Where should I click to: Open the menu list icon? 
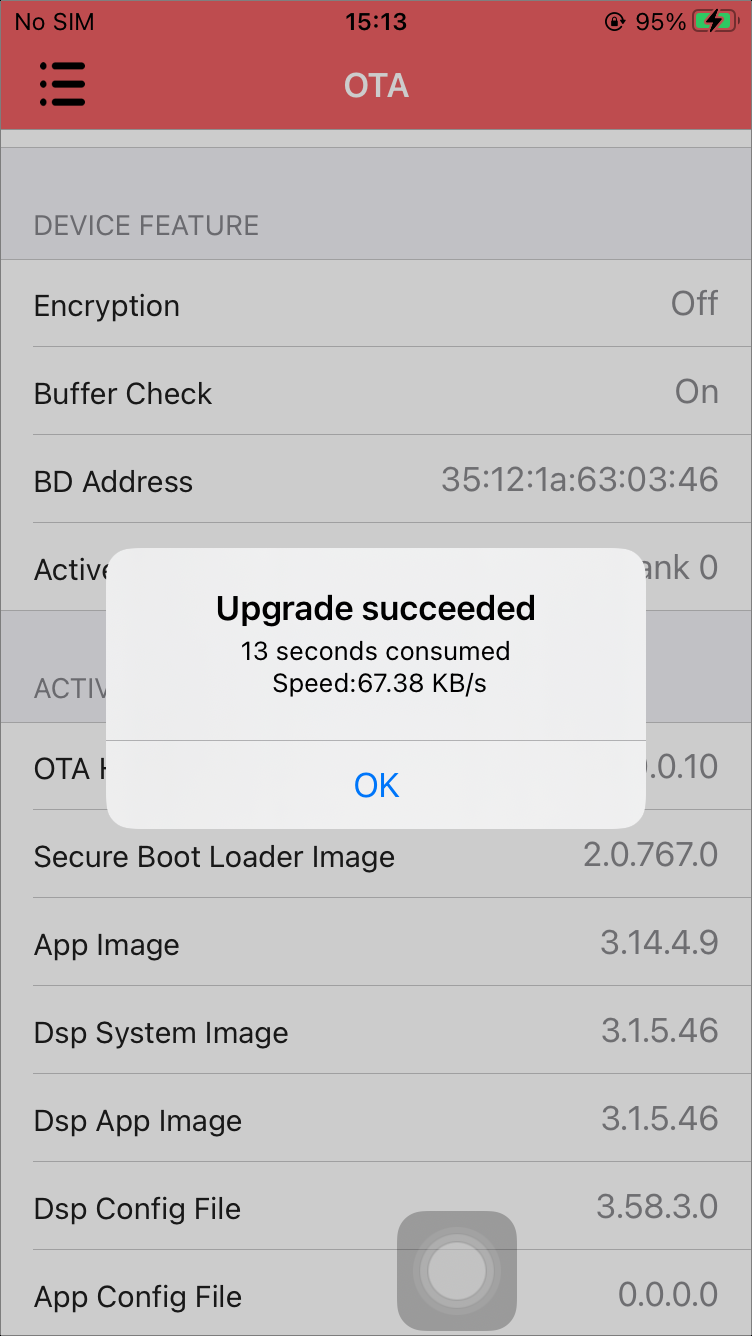pos(62,84)
